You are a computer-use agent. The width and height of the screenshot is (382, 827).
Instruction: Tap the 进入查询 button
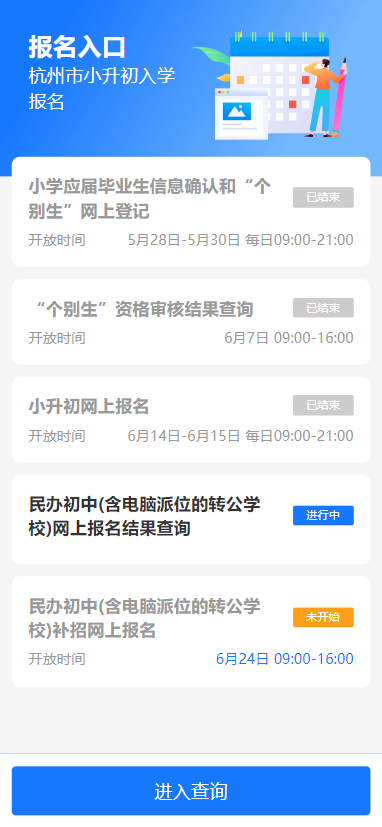[x=191, y=791]
